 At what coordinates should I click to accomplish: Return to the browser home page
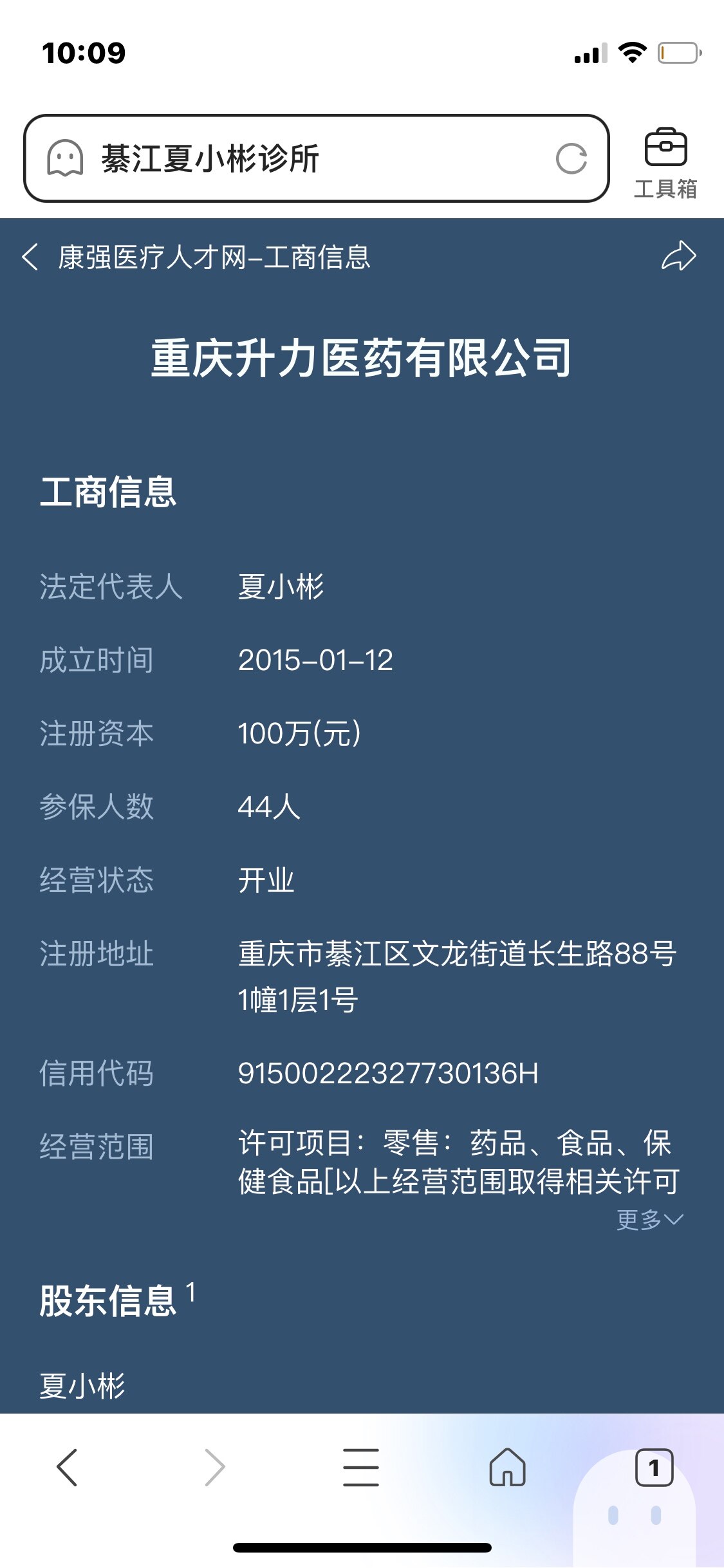tap(508, 1467)
